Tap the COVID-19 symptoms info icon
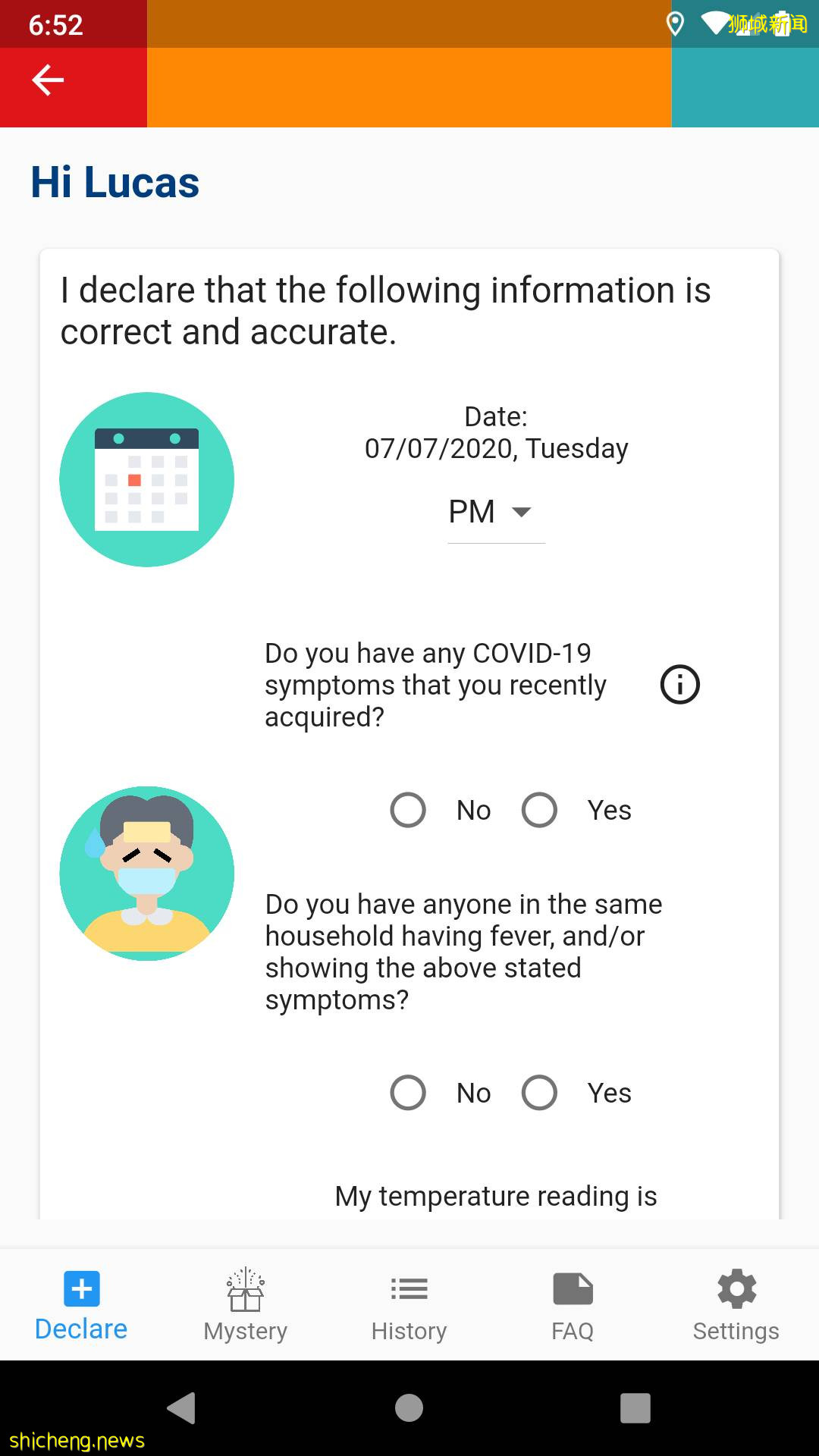Image resolution: width=819 pixels, height=1456 pixels. pyautogui.click(x=679, y=685)
